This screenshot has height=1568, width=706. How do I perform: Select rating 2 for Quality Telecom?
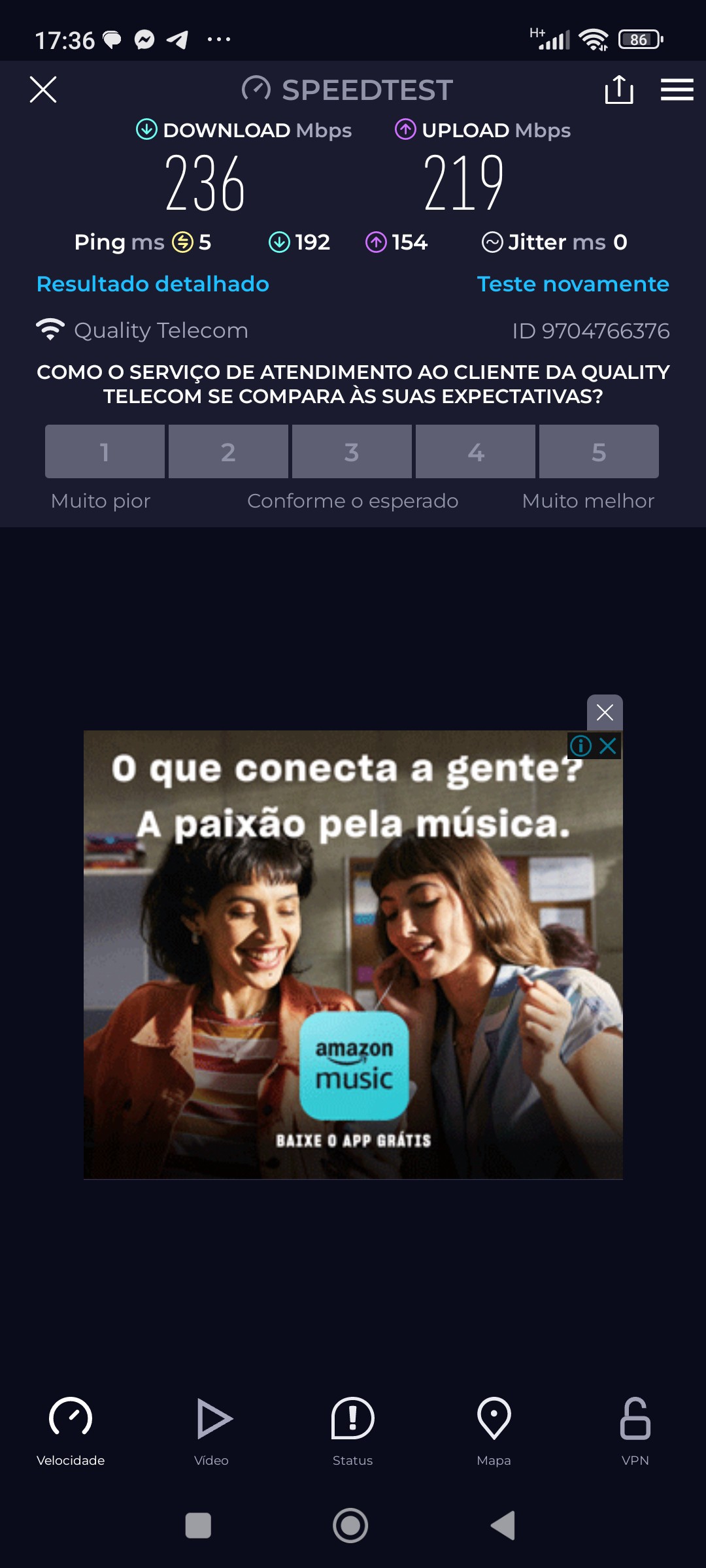tap(228, 451)
